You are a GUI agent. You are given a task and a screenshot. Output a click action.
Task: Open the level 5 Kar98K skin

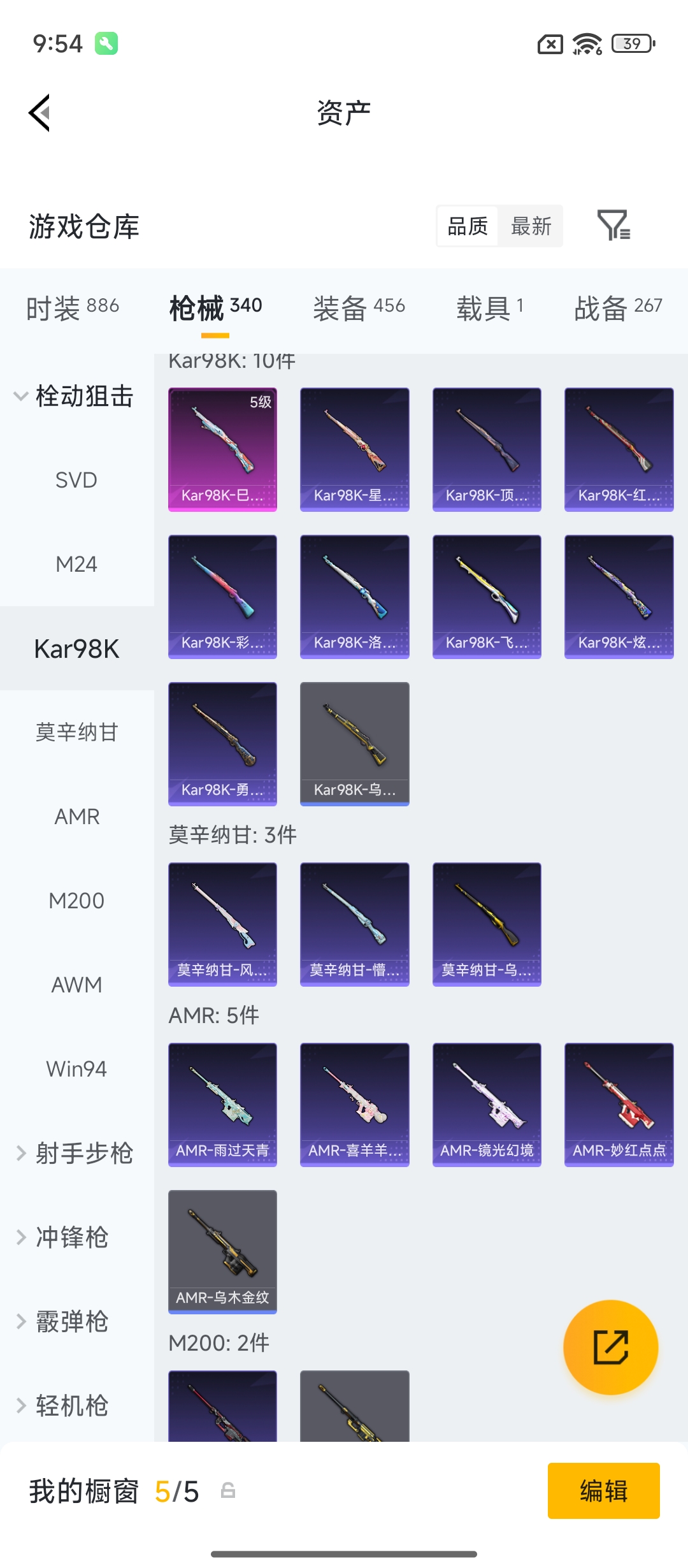[x=222, y=449]
